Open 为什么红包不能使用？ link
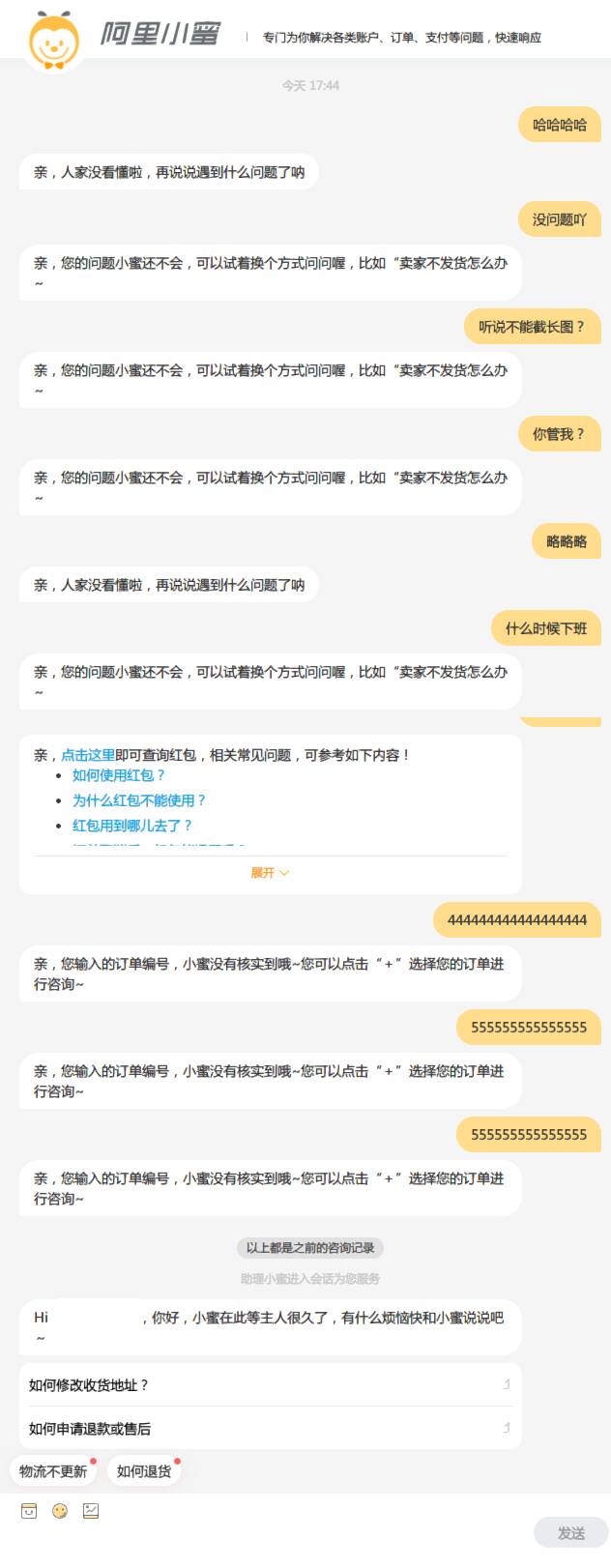Viewport: 611px width, 1568px height. pos(139,800)
